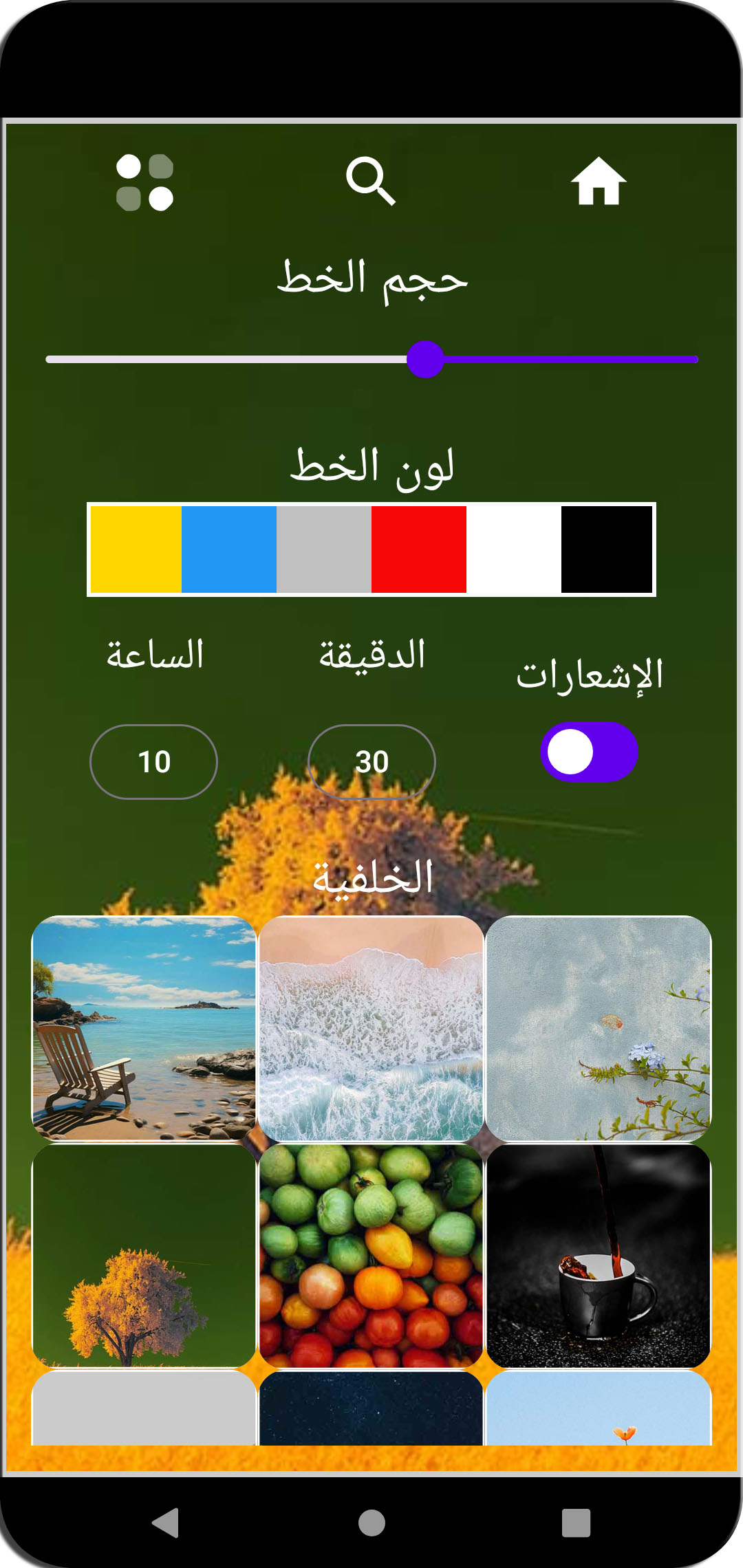Pick the yellow tree green background
The width and height of the screenshot is (743, 1568).
pyautogui.click(x=144, y=1255)
